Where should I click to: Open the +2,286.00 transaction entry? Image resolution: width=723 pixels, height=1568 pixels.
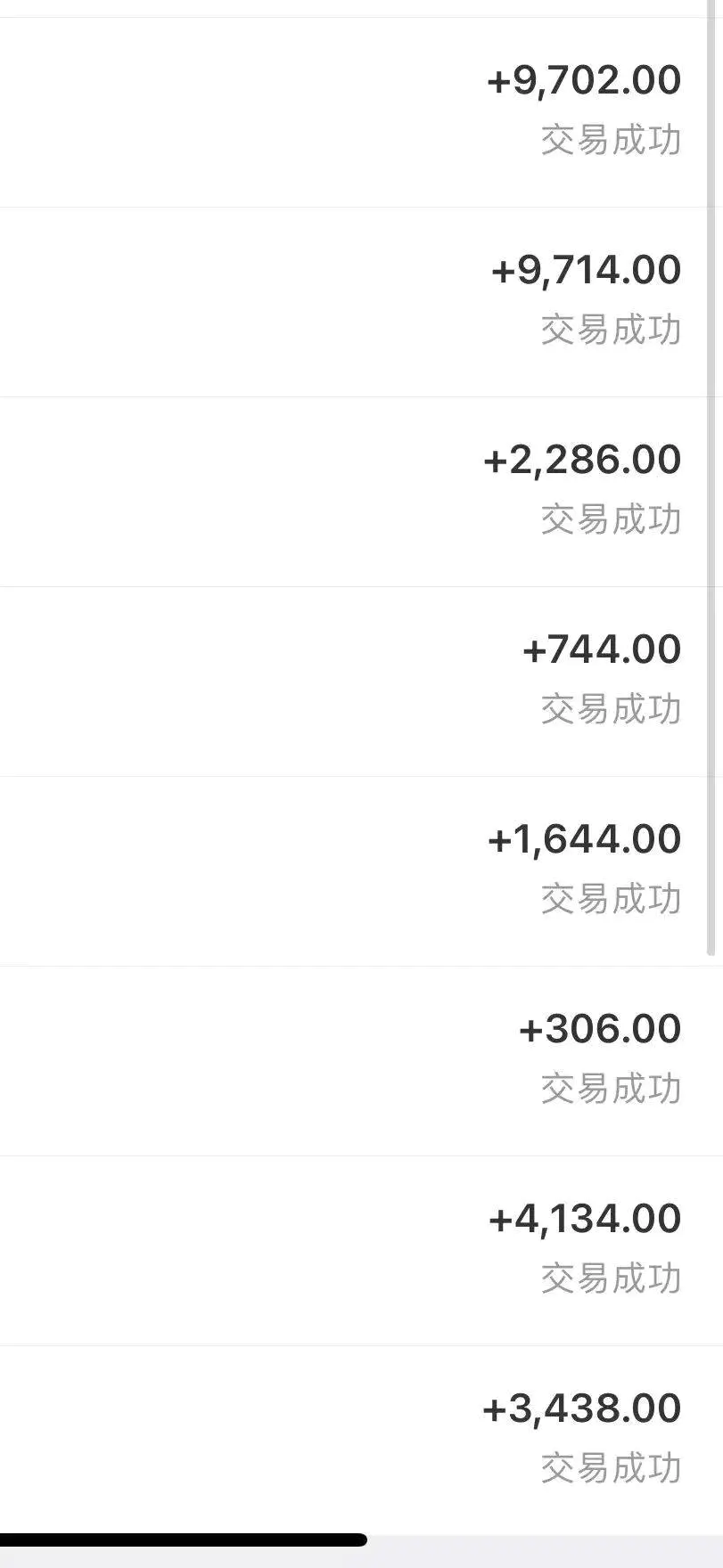coord(582,461)
